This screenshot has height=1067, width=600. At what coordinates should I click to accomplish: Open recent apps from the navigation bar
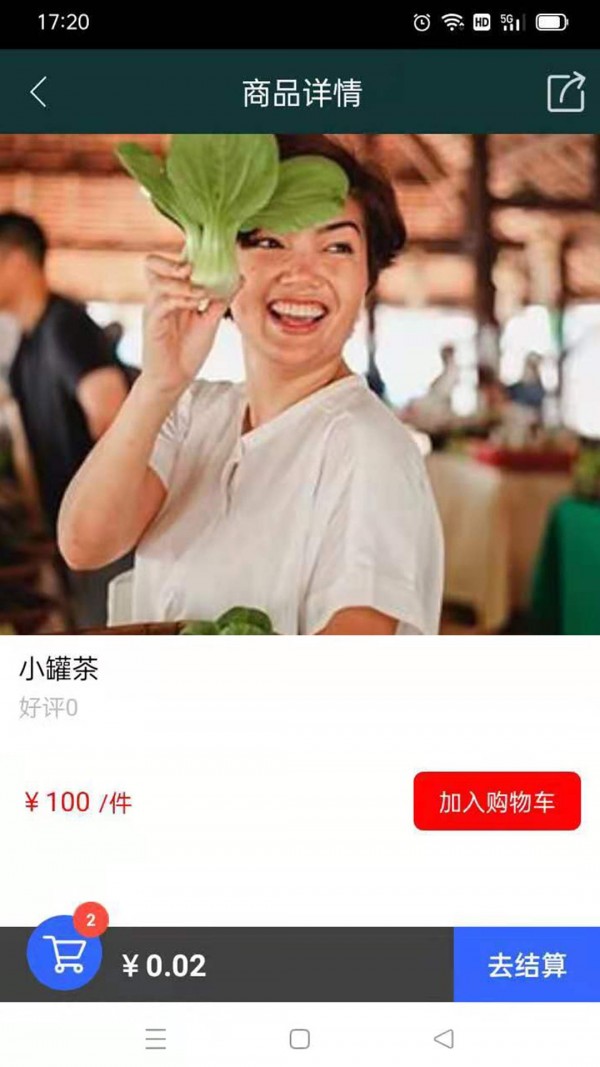click(156, 1039)
